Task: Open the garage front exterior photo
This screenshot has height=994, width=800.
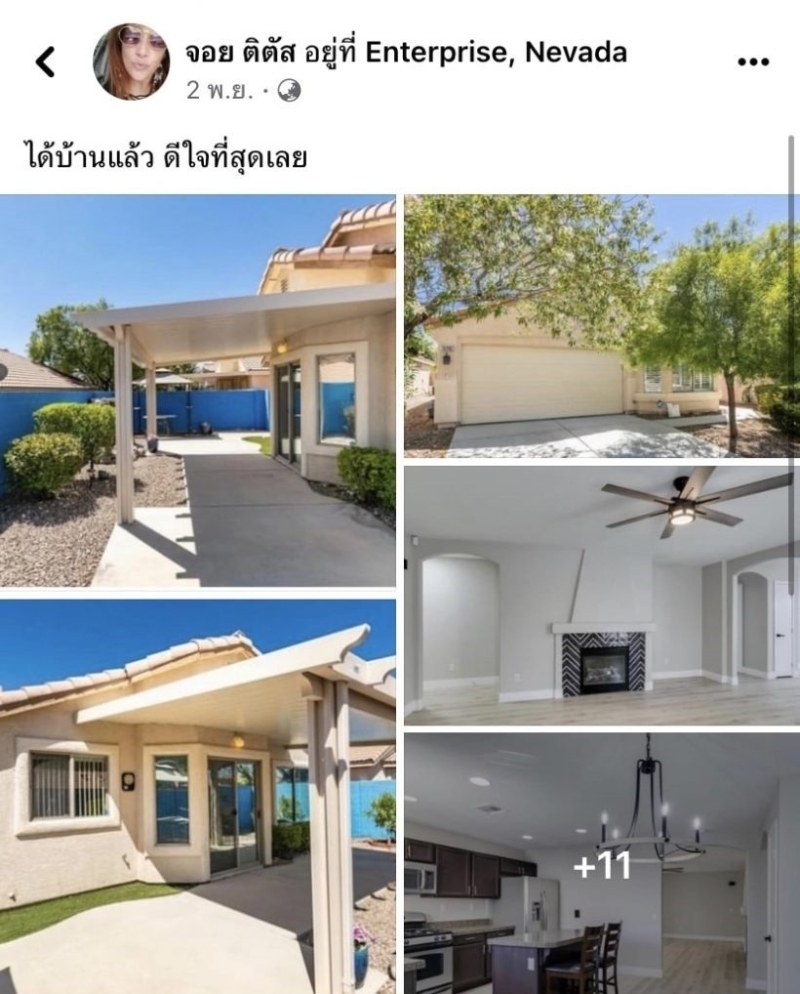Action: click(601, 326)
